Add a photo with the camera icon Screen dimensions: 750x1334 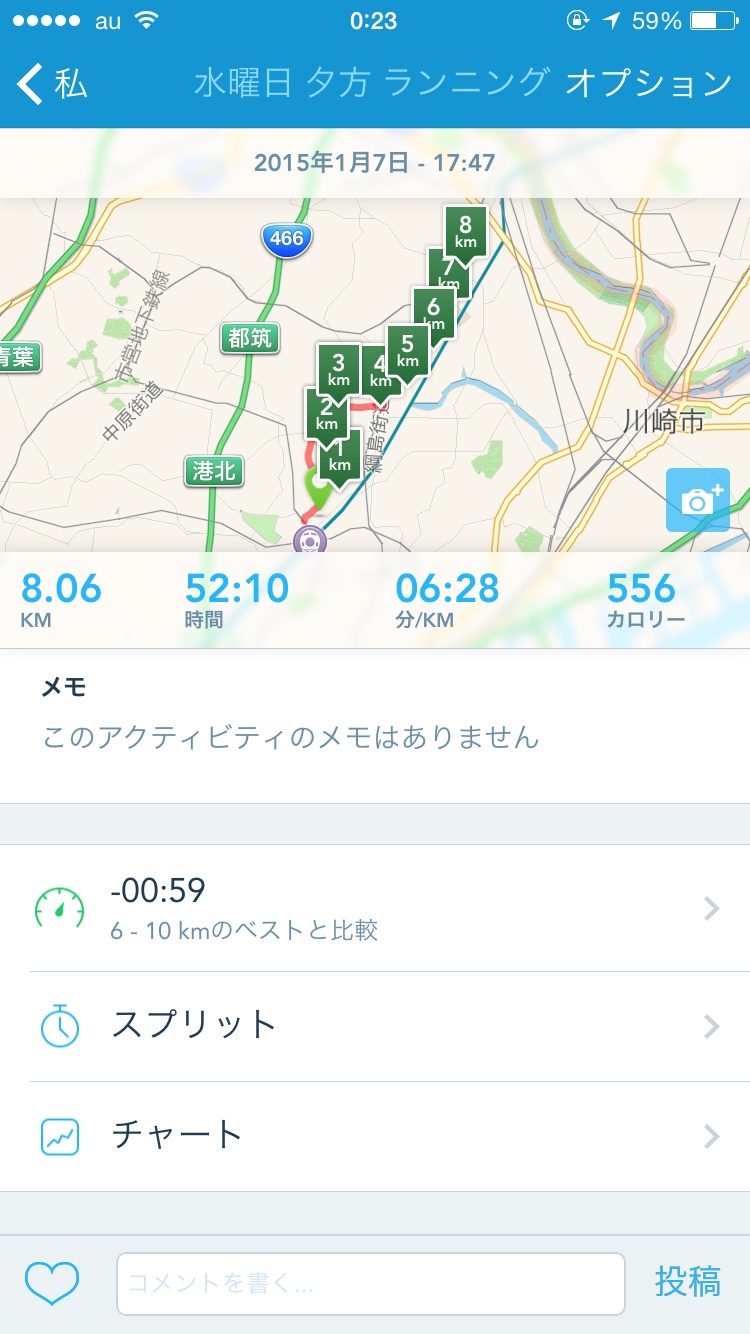coord(698,500)
